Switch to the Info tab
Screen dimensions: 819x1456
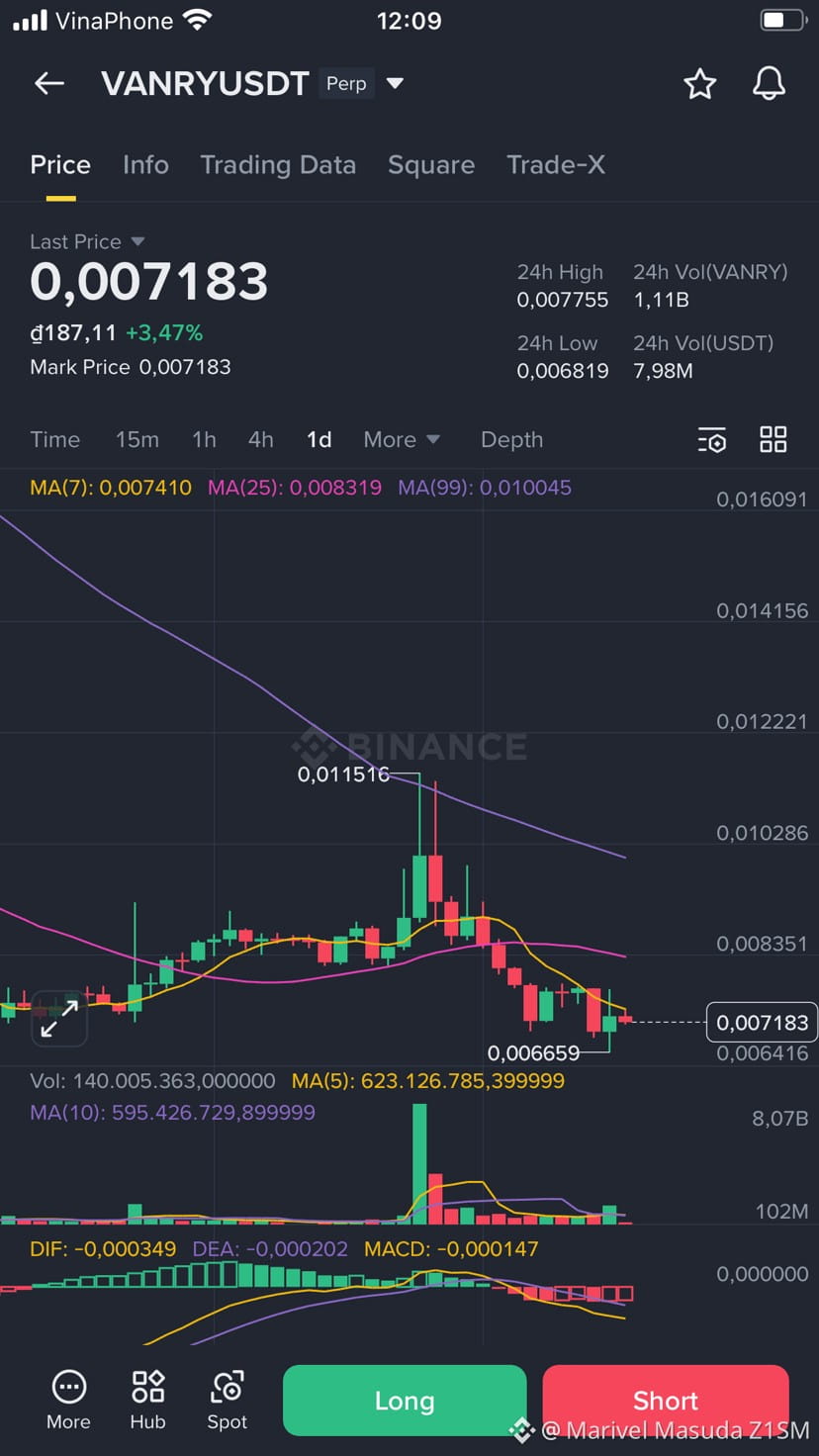click(145, 165)
